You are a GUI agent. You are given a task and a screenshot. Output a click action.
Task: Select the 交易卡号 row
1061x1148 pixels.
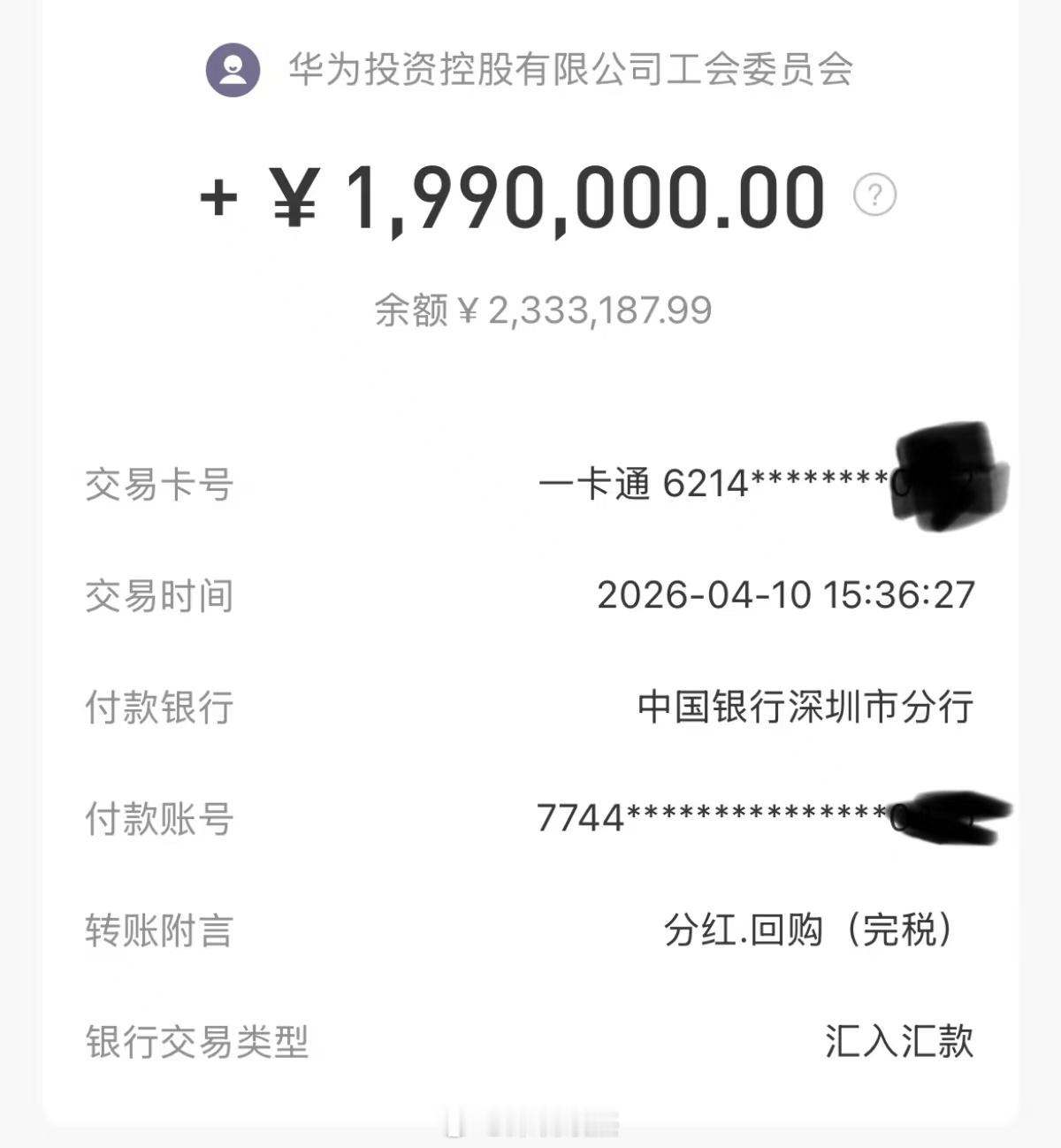159,481
